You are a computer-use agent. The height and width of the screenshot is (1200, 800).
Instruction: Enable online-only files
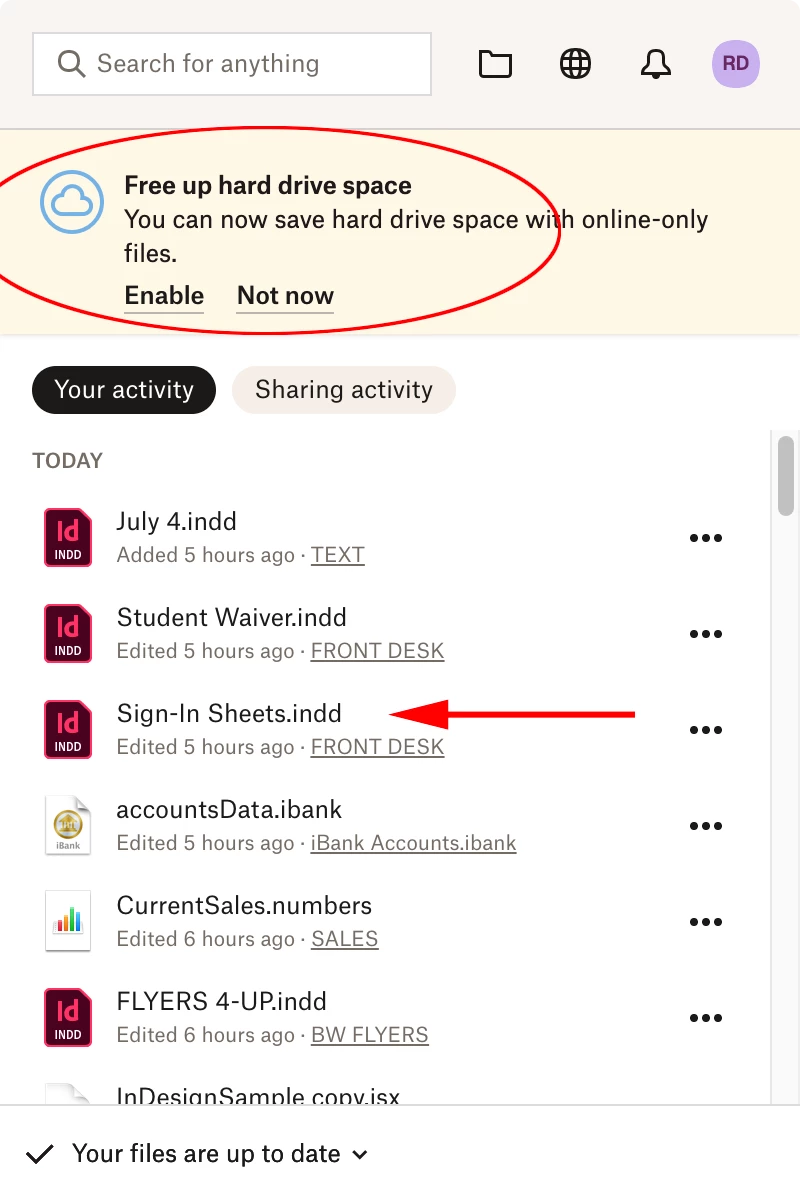coord(164,296)
